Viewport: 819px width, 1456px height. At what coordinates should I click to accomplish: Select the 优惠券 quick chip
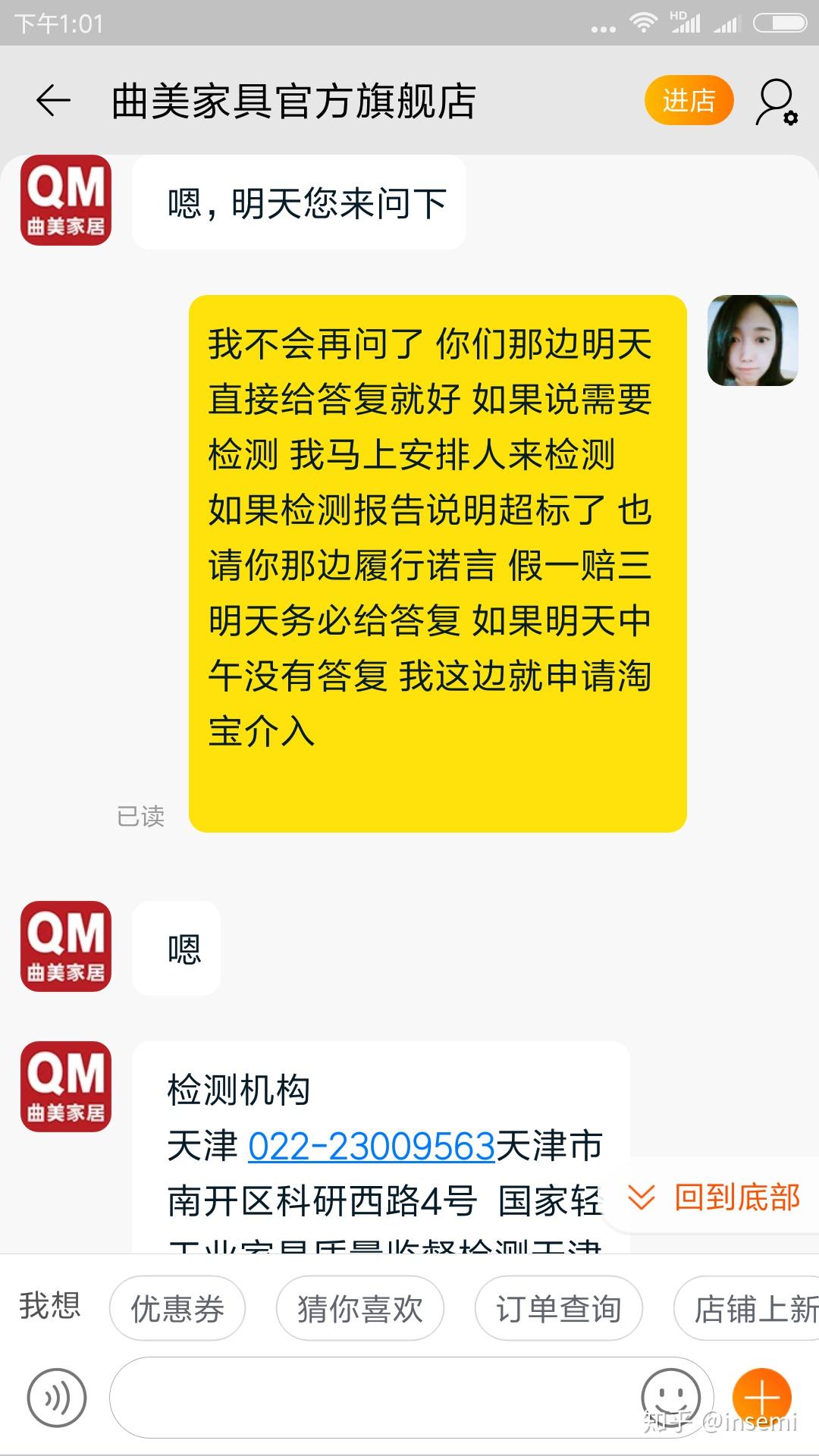click(x=177, y=1308)
